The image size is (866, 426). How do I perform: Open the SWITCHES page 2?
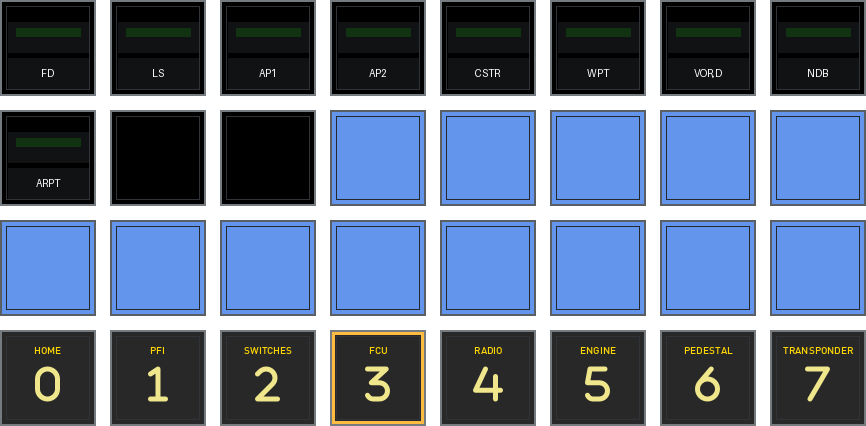pyautogui.click(x=268, y=378)
